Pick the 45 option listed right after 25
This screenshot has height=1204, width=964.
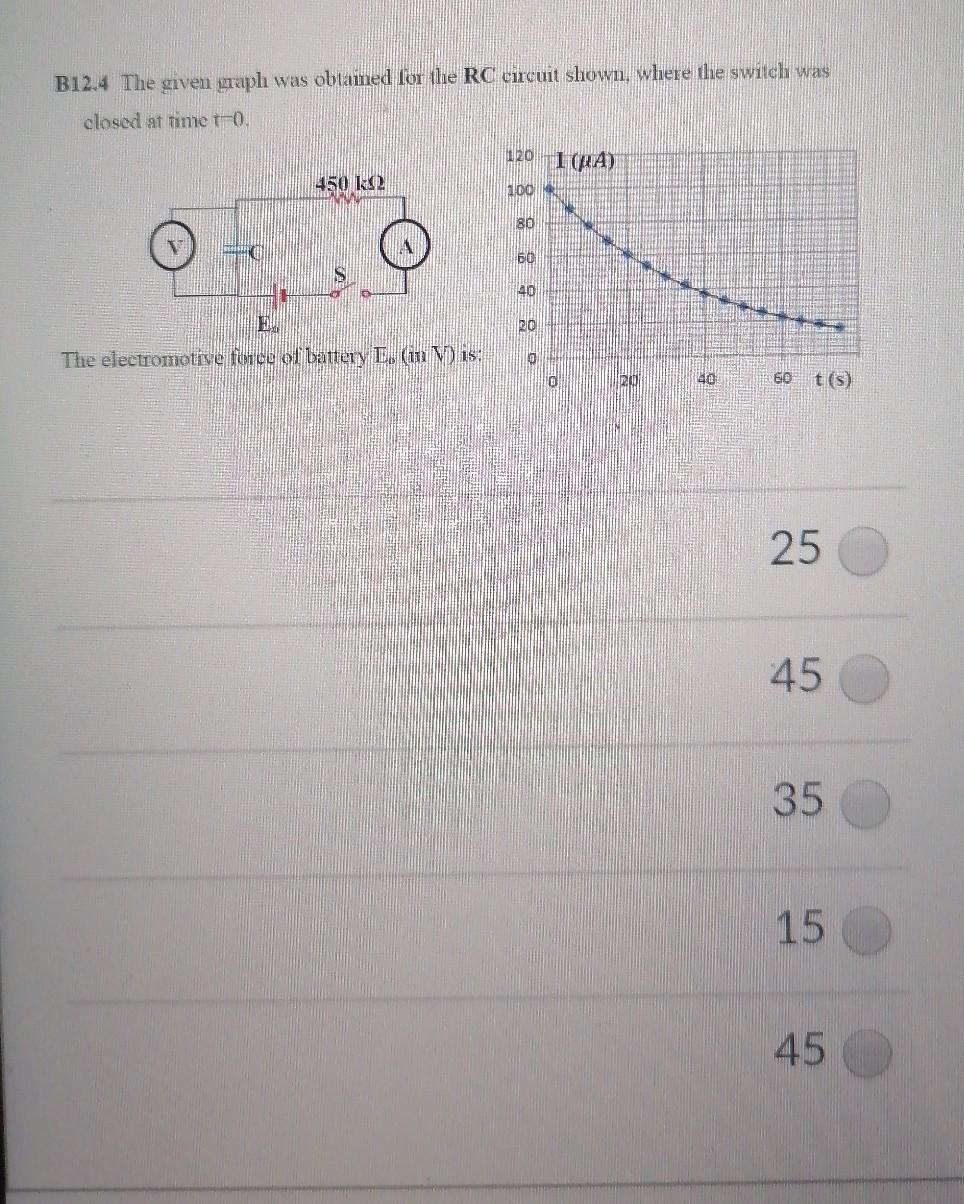[x=864, y=680]
